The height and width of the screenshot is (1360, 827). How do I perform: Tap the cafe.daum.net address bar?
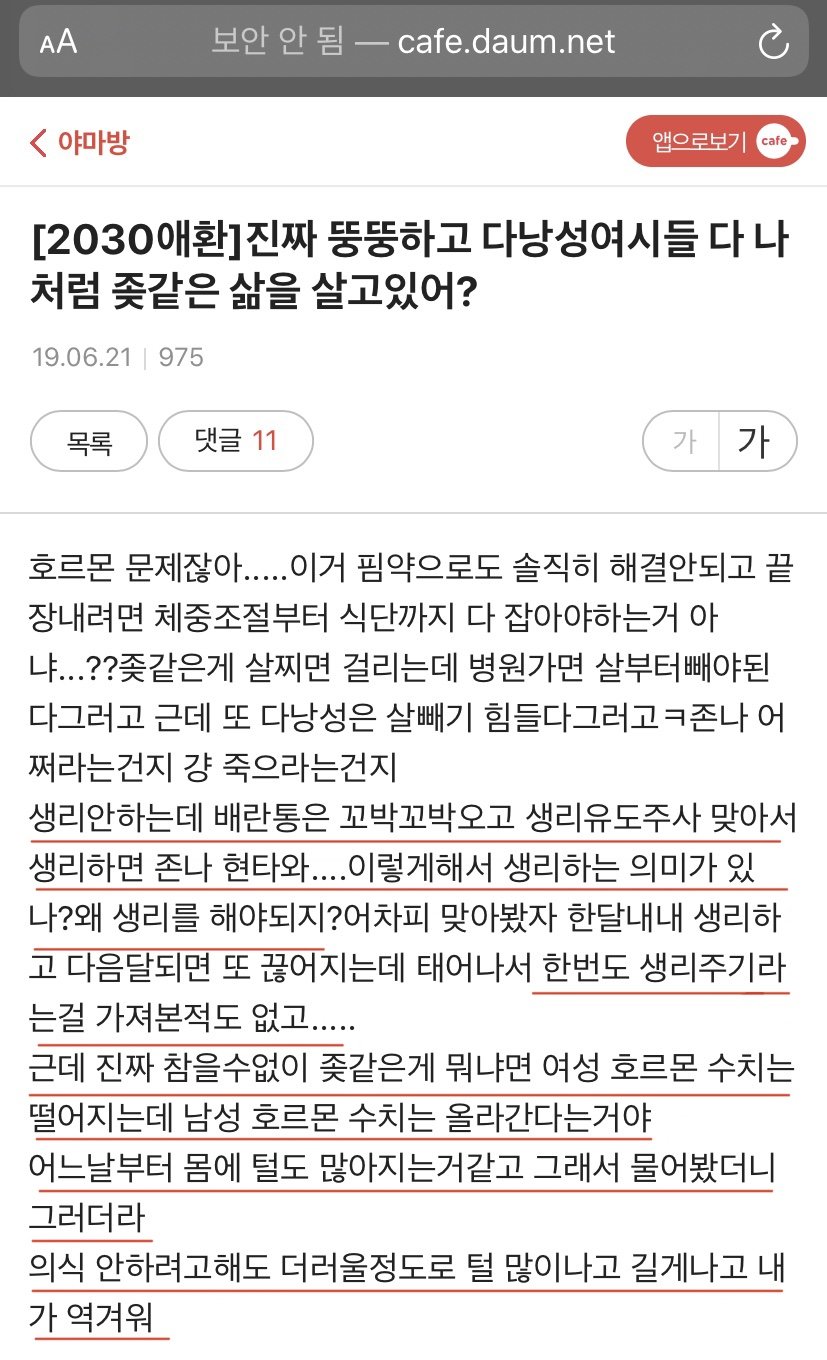[413, 42]
